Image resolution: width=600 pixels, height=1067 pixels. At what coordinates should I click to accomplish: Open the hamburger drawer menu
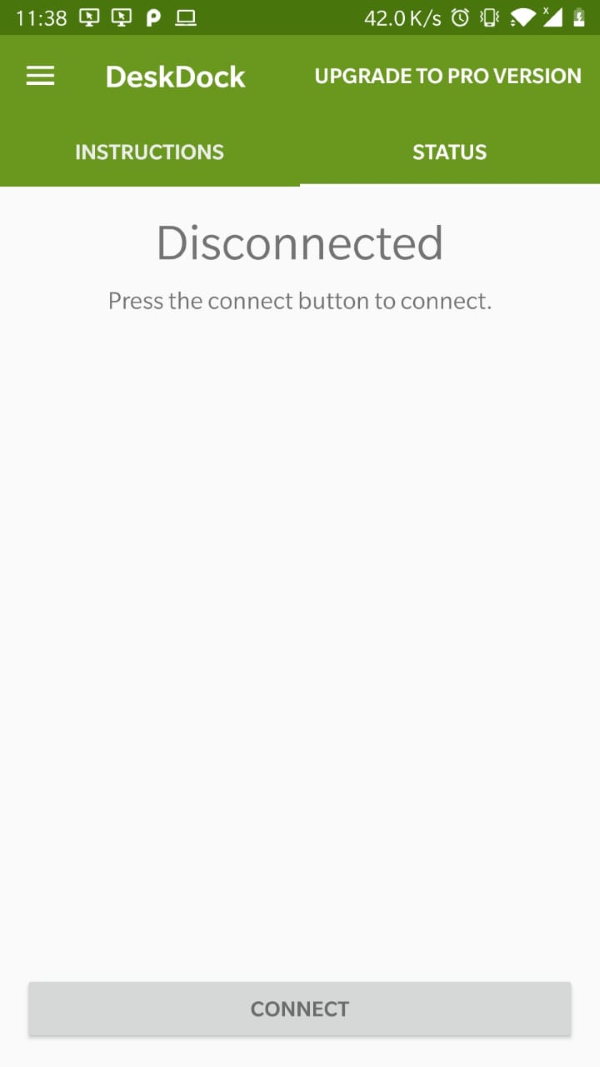tap(40, 77)
